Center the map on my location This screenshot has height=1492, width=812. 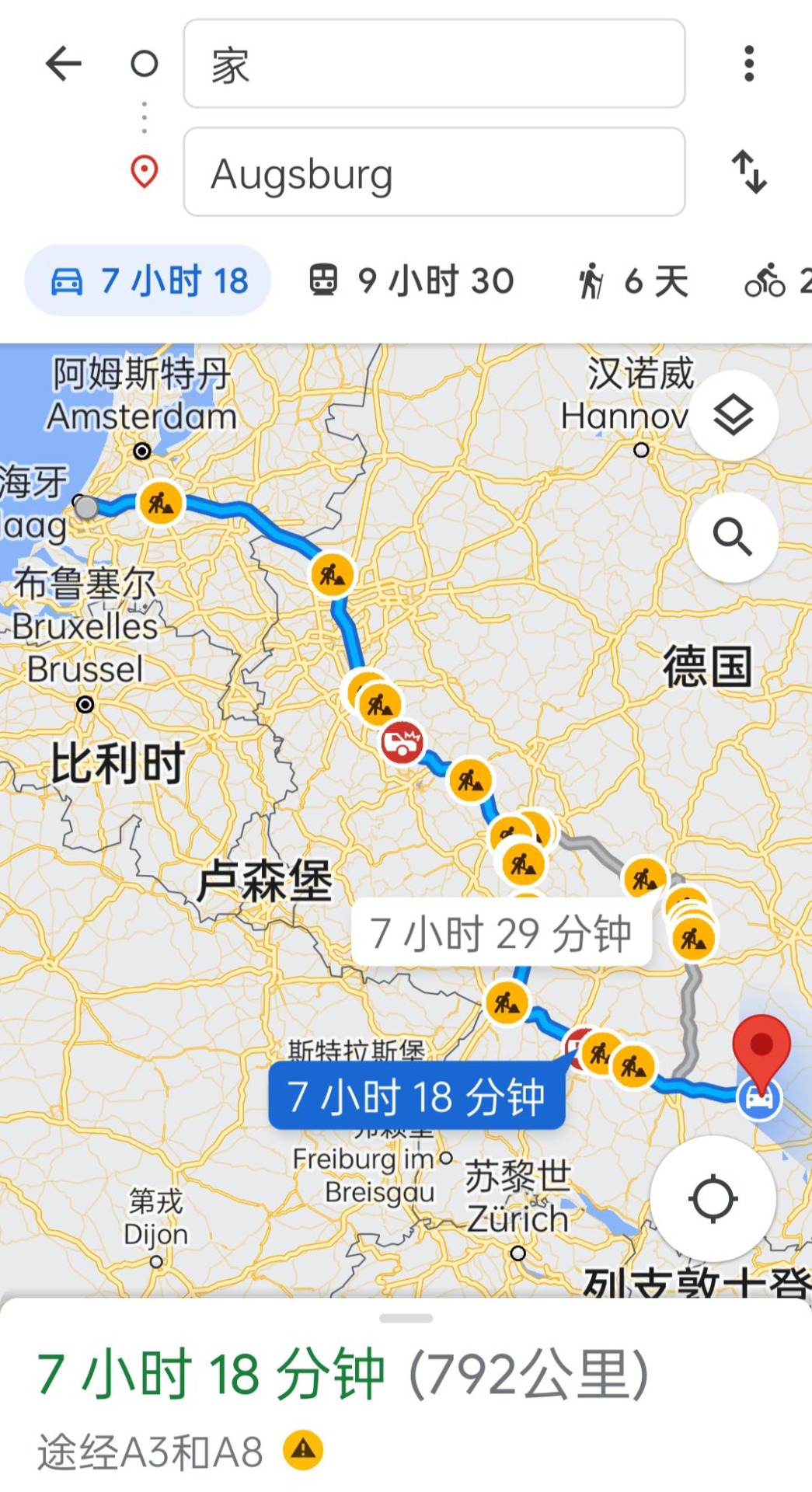coord(713,1199)
